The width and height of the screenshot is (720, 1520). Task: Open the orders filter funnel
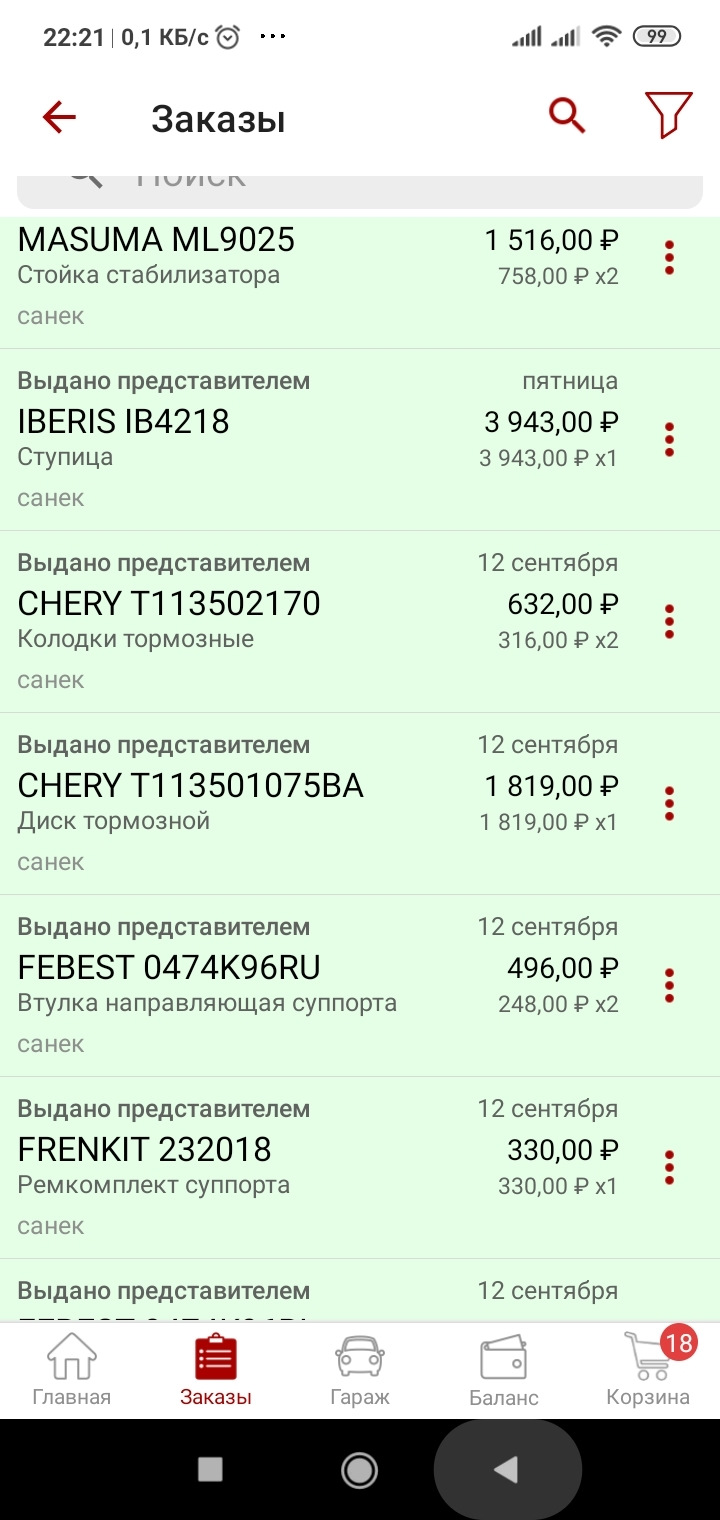668,116
